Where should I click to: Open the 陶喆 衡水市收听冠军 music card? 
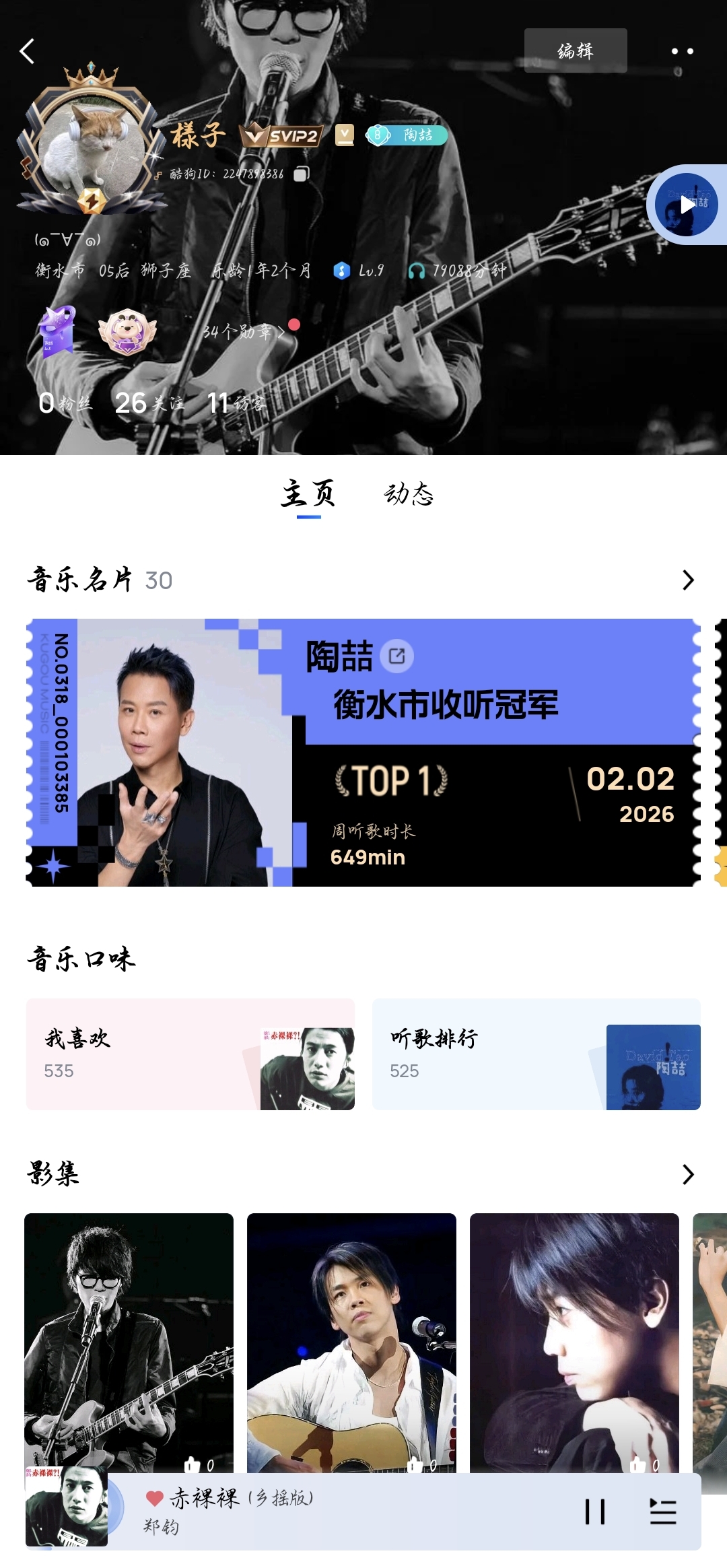tap(363, 752)
